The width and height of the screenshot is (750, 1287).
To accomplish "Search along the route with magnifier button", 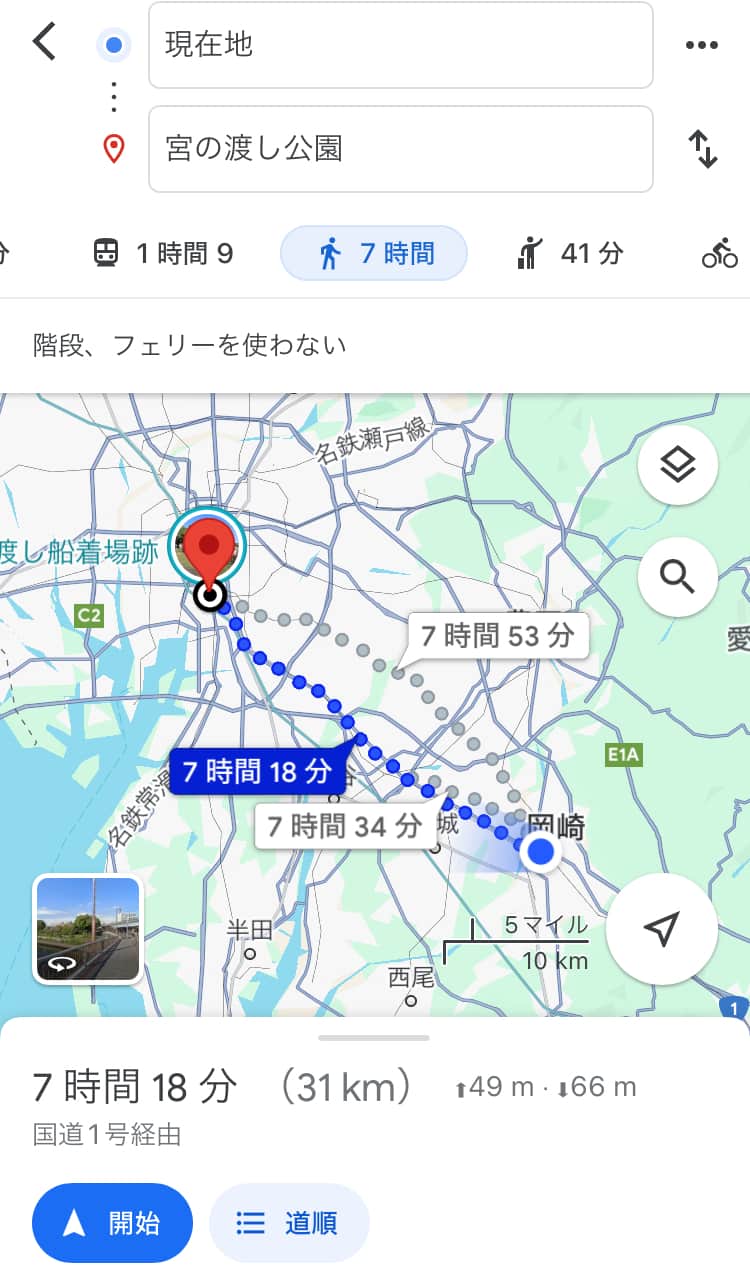I will 678,577.
